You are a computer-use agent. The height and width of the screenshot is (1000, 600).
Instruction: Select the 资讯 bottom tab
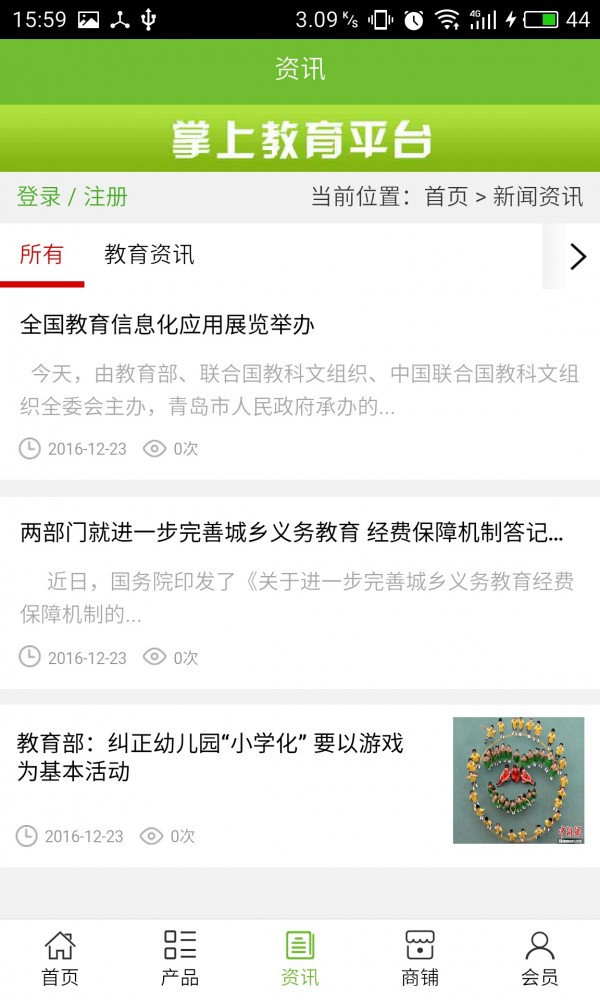click(x=300, y=959)
